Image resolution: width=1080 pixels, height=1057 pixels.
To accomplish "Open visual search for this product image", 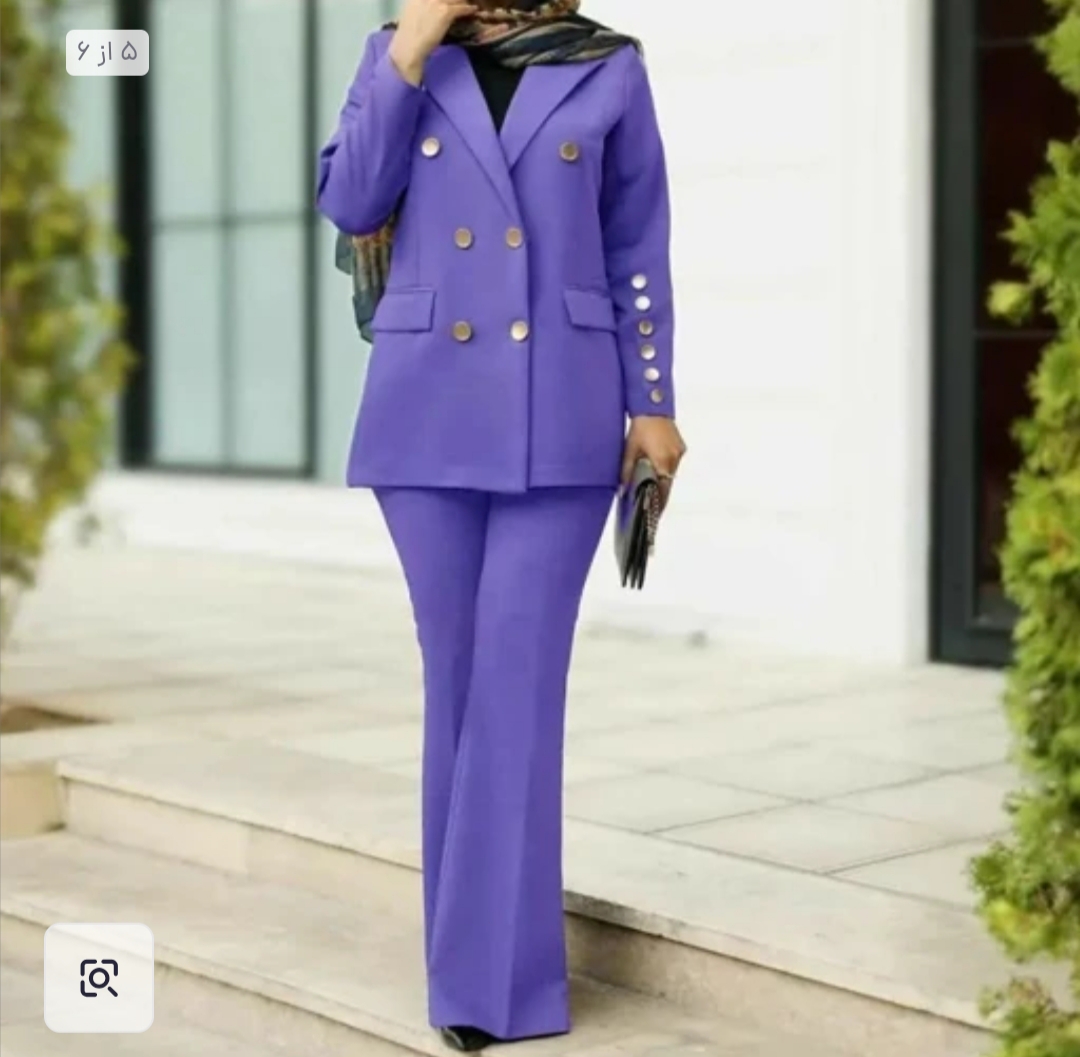I will pyautogui.click(x=98, y=977).
